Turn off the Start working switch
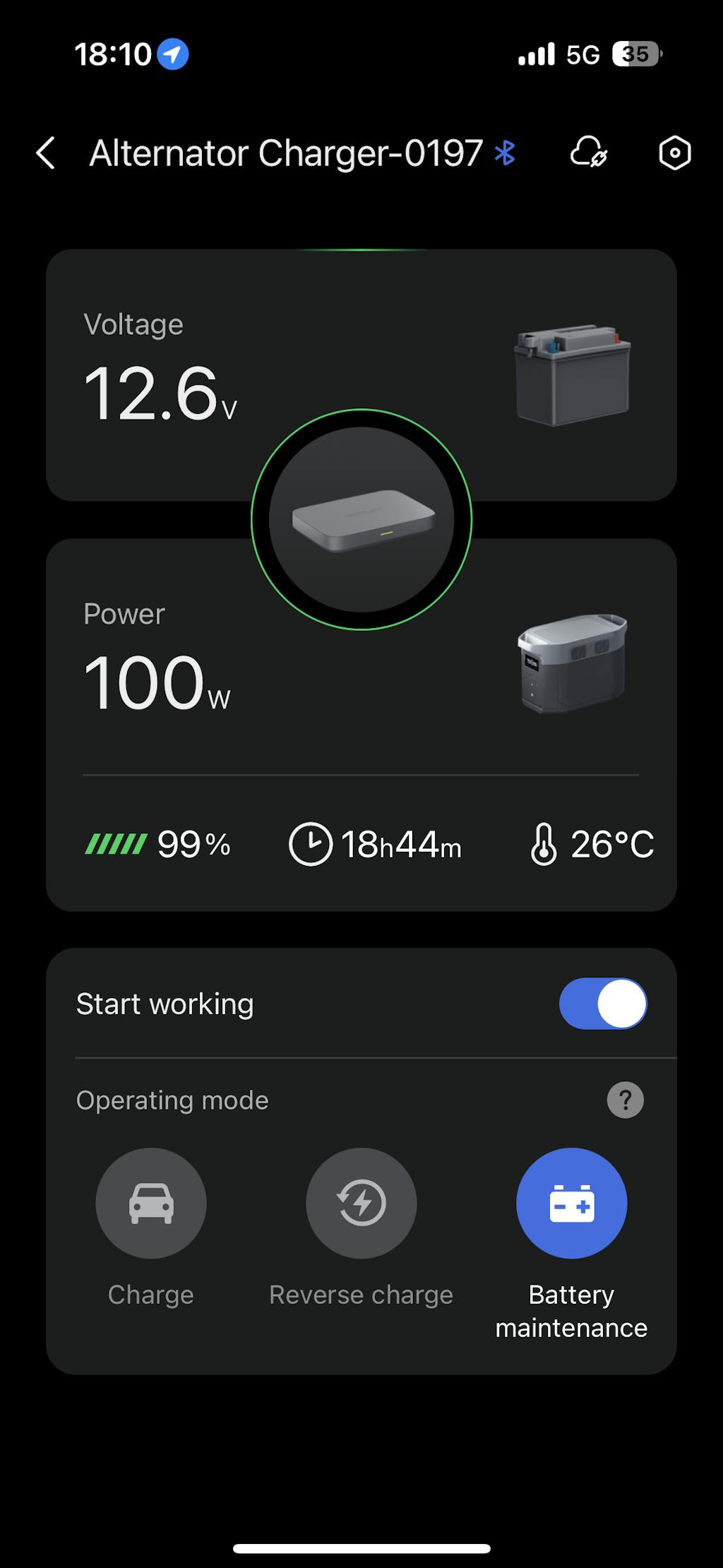 click(x=602, y=1004)
